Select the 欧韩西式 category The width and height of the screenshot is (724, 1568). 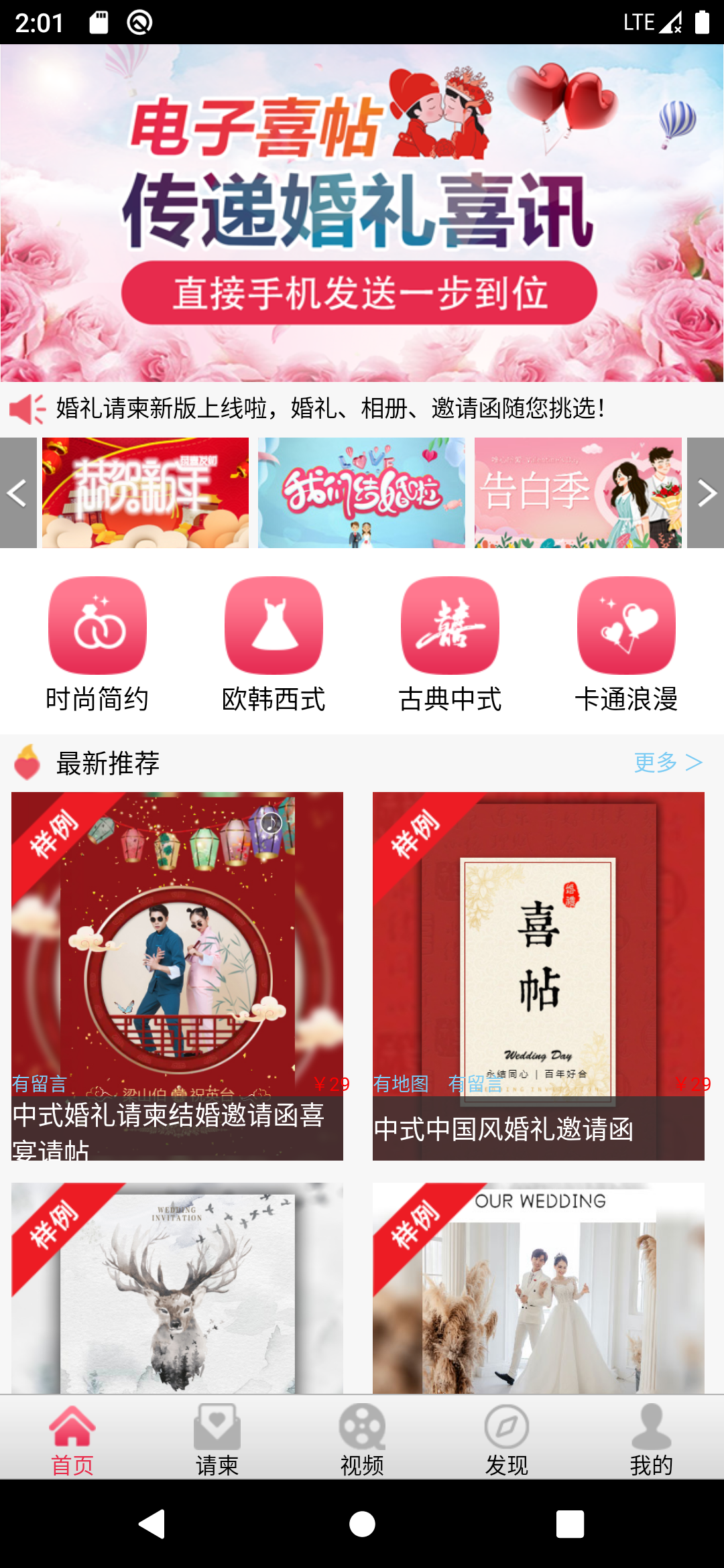pos(274,645)
